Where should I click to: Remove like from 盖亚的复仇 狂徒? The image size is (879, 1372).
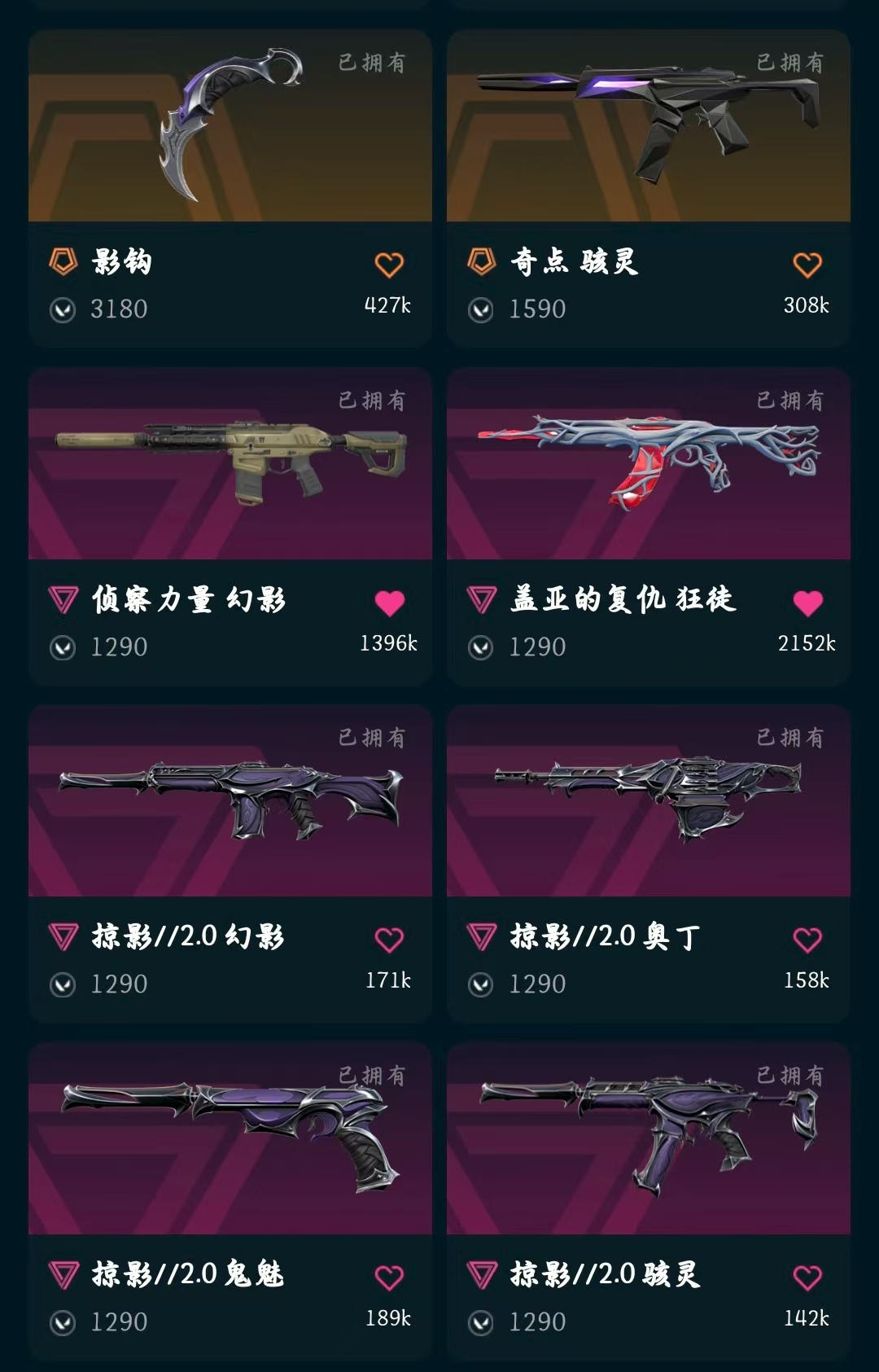click(807, 603)
